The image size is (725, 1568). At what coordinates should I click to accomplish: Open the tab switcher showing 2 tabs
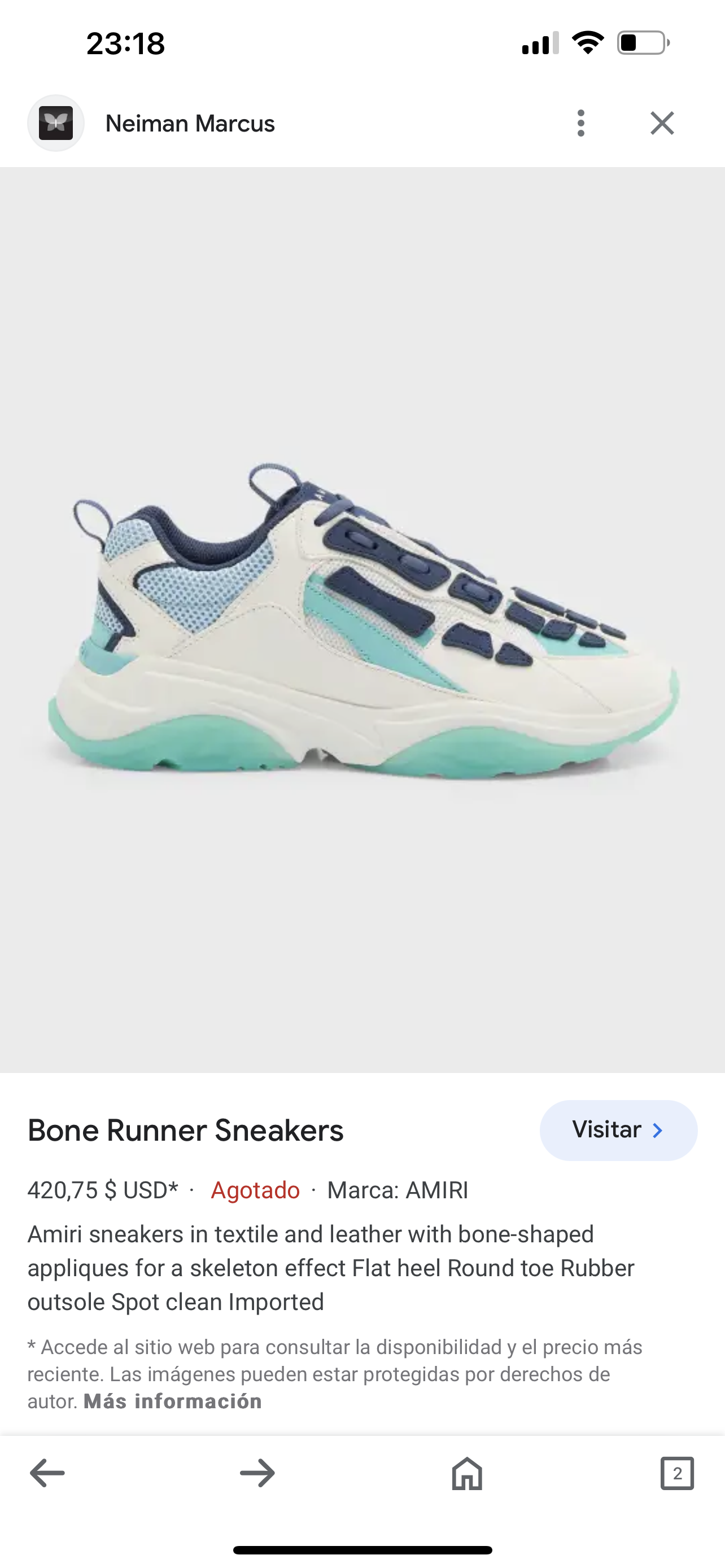click(677, 1473)
